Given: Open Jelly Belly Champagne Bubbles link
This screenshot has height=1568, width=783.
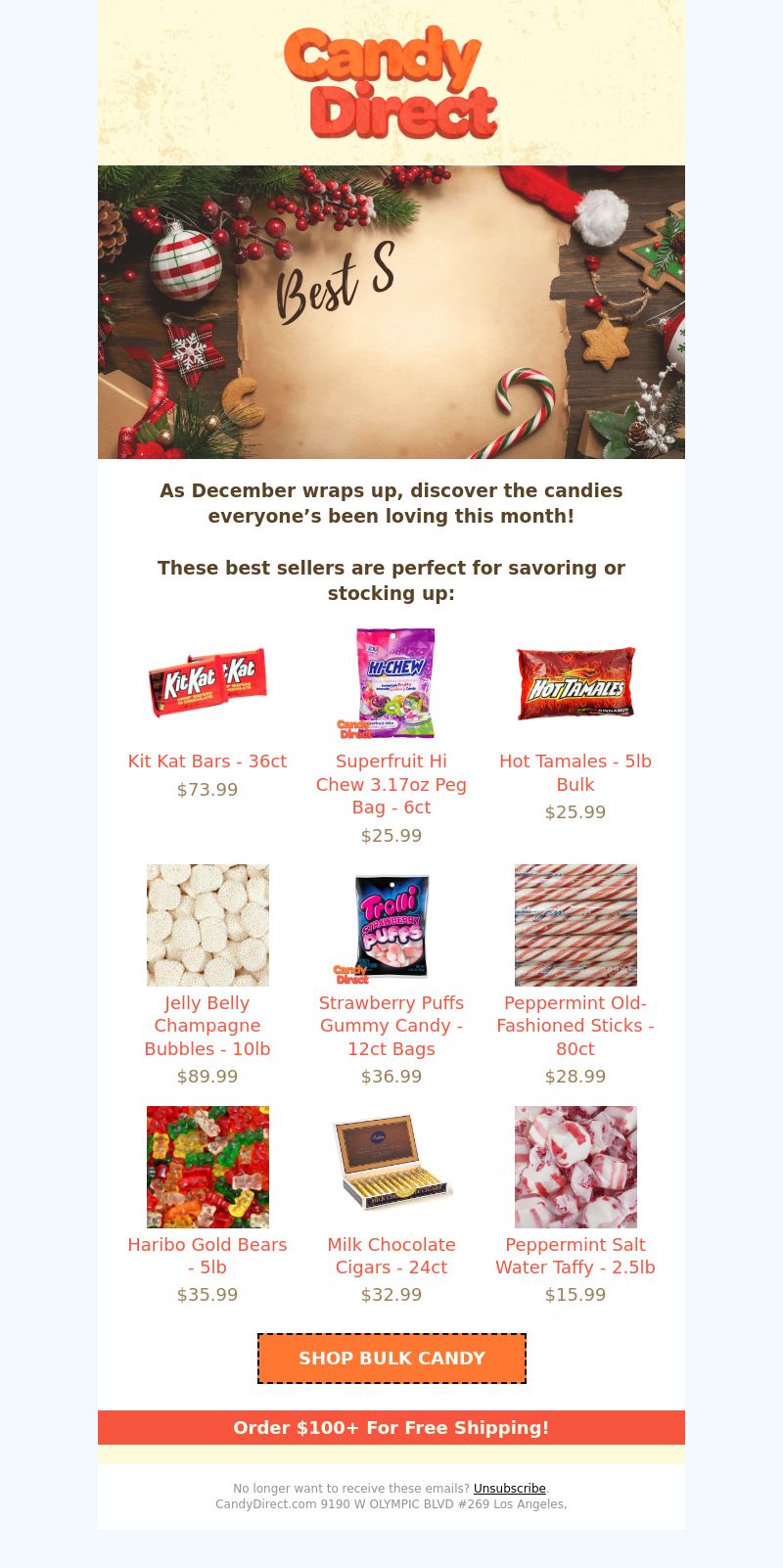Looking at the screenshot, I should coord(207,1026).
